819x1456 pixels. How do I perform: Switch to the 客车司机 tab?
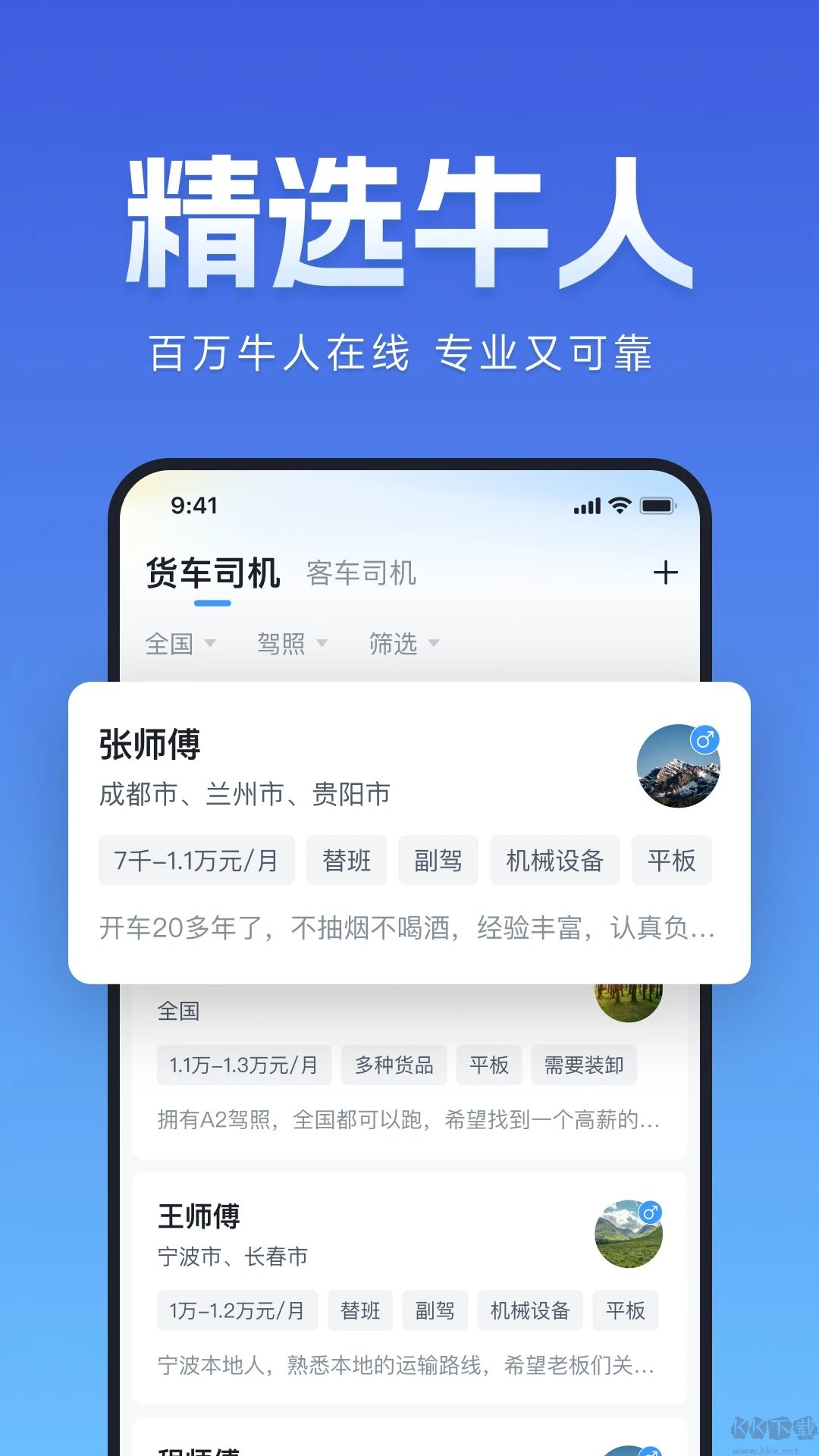359,574
